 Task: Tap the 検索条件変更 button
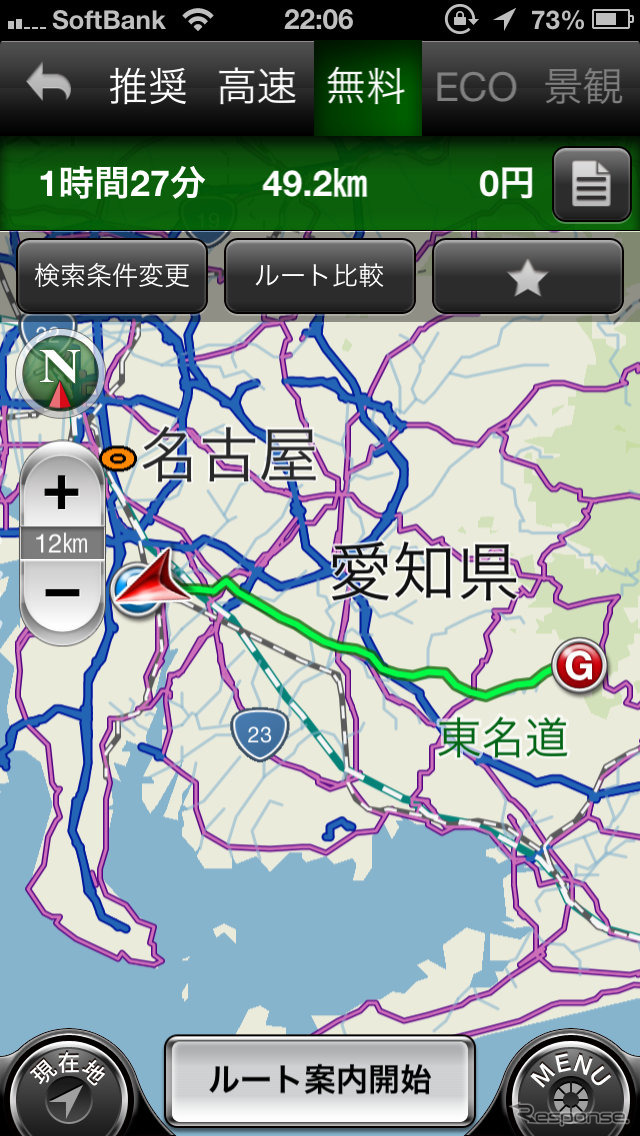click(x=112, y=276)
